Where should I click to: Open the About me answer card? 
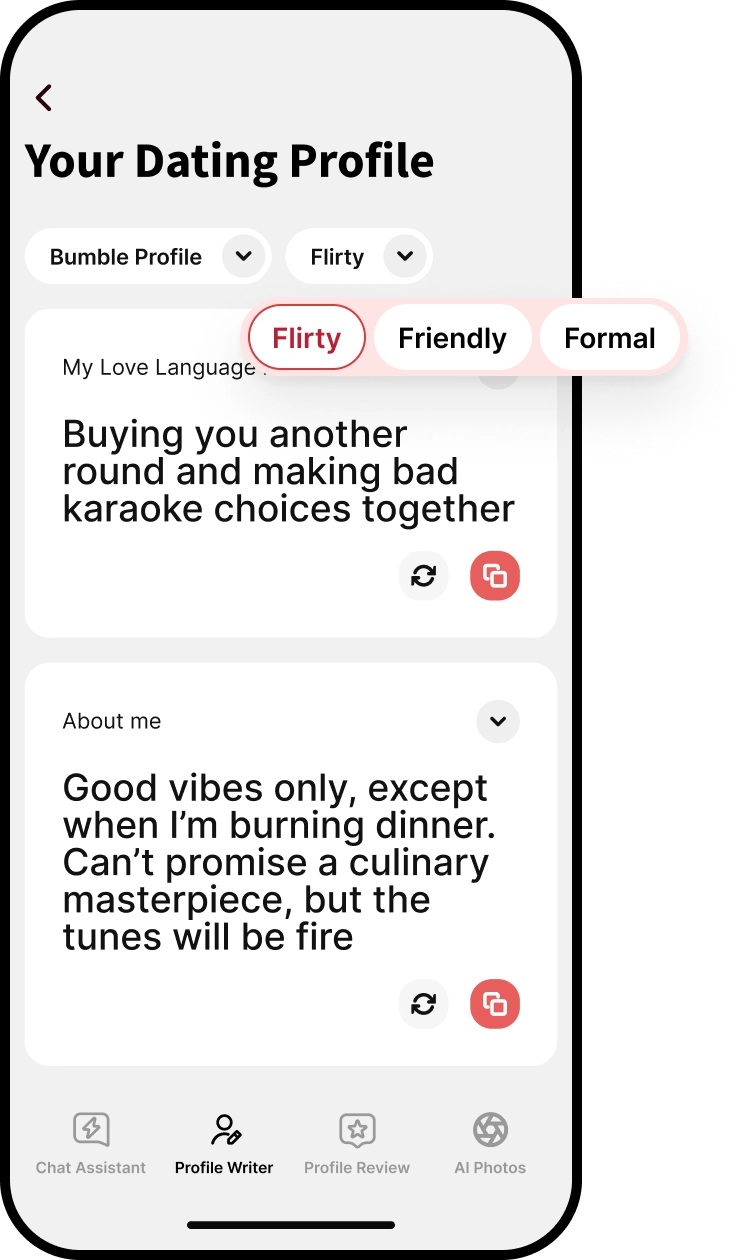(x=290, y=862)
